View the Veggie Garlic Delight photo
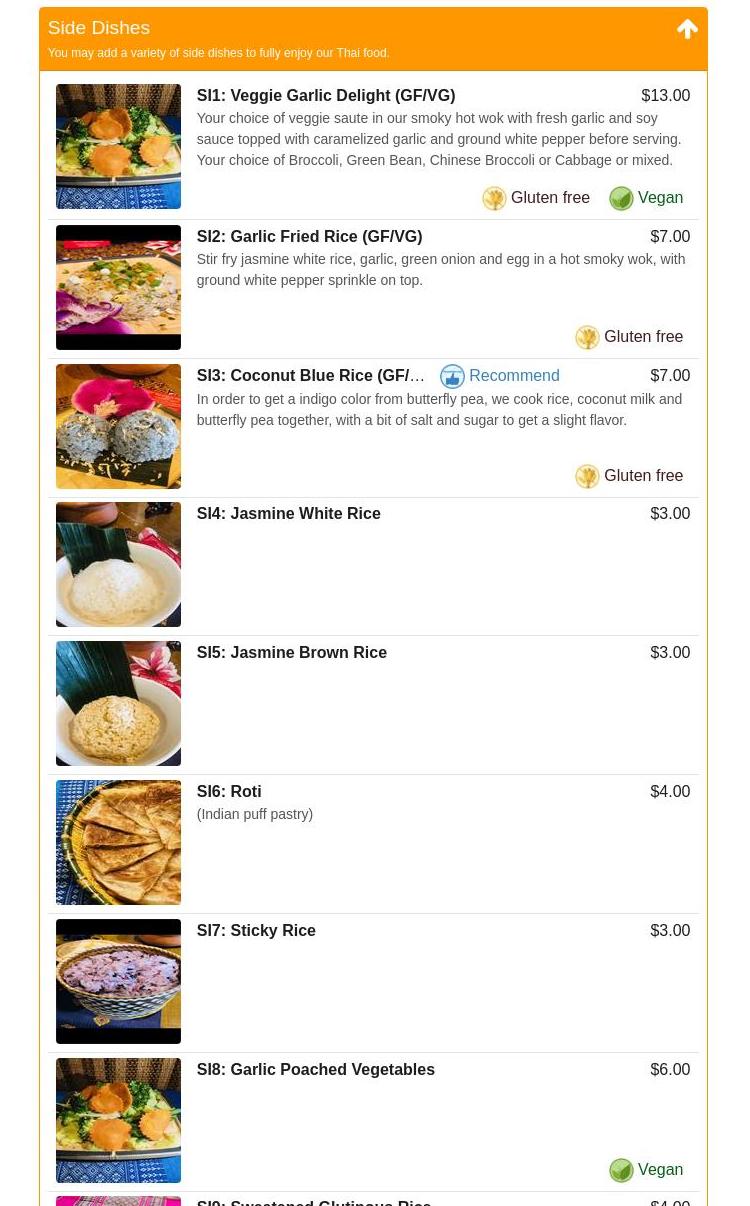Image resolution: width=750 pixels, height=1206 pixels. (118, 147)
